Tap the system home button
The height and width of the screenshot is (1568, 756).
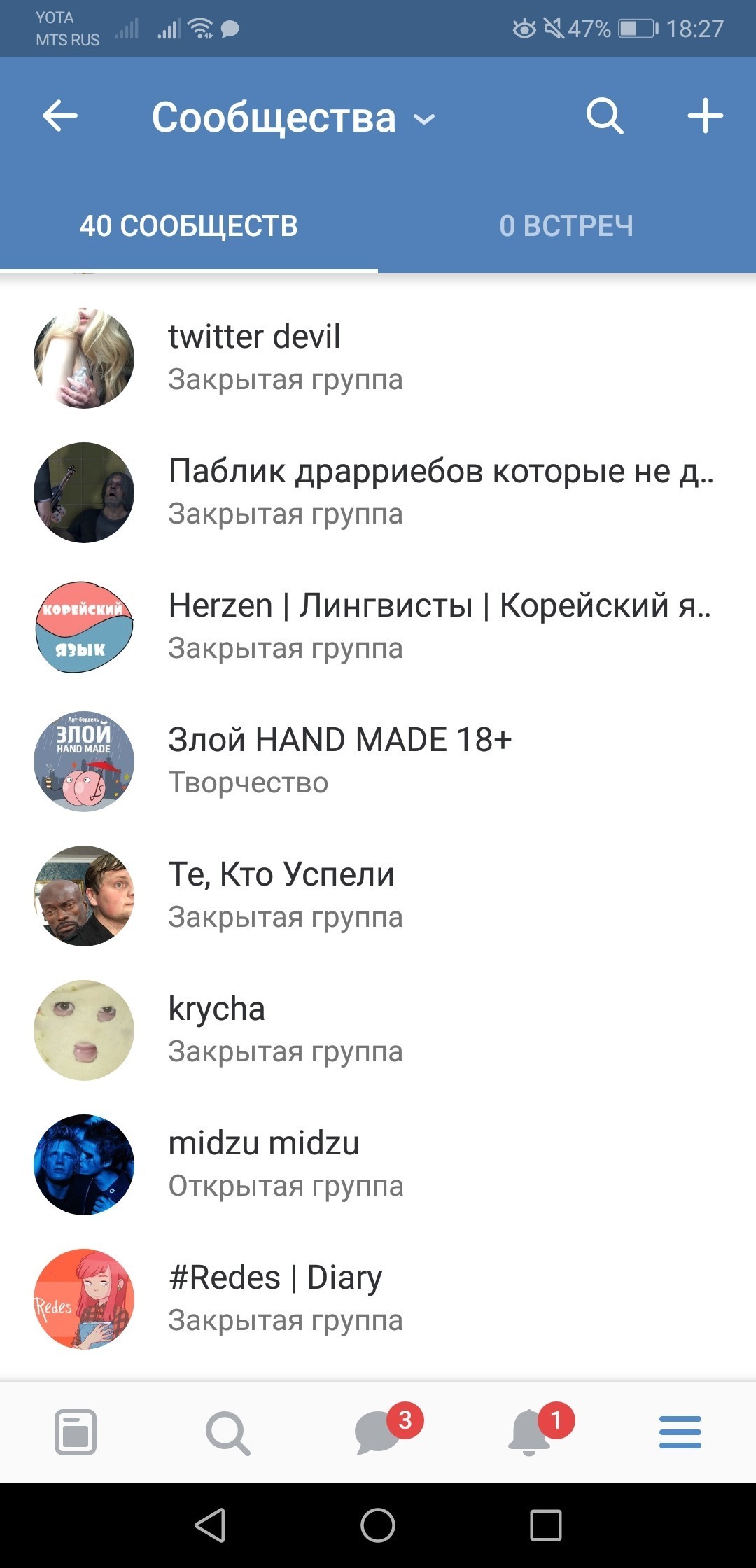[378, 1525]
